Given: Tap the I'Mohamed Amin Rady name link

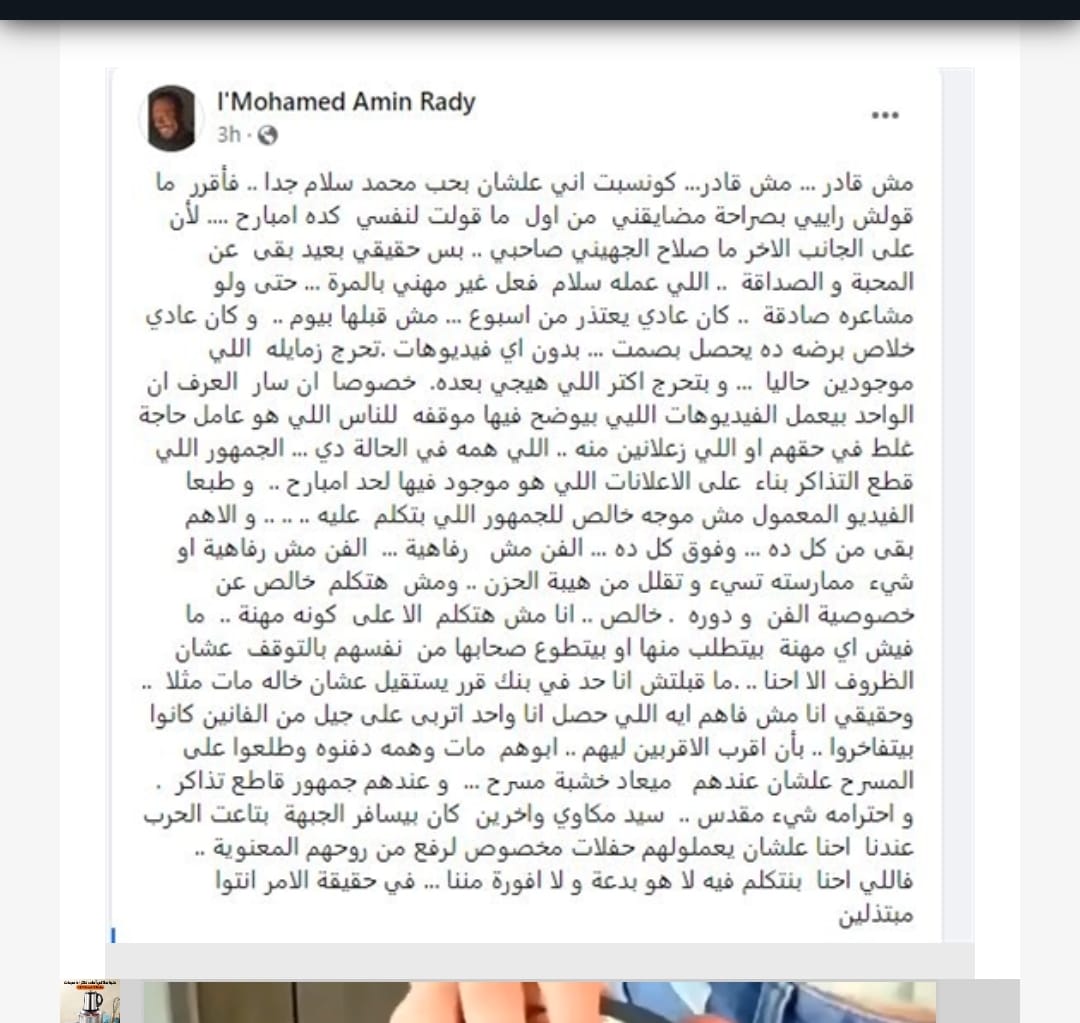Looking at the screenshot, I should click(x=346, y=102).
